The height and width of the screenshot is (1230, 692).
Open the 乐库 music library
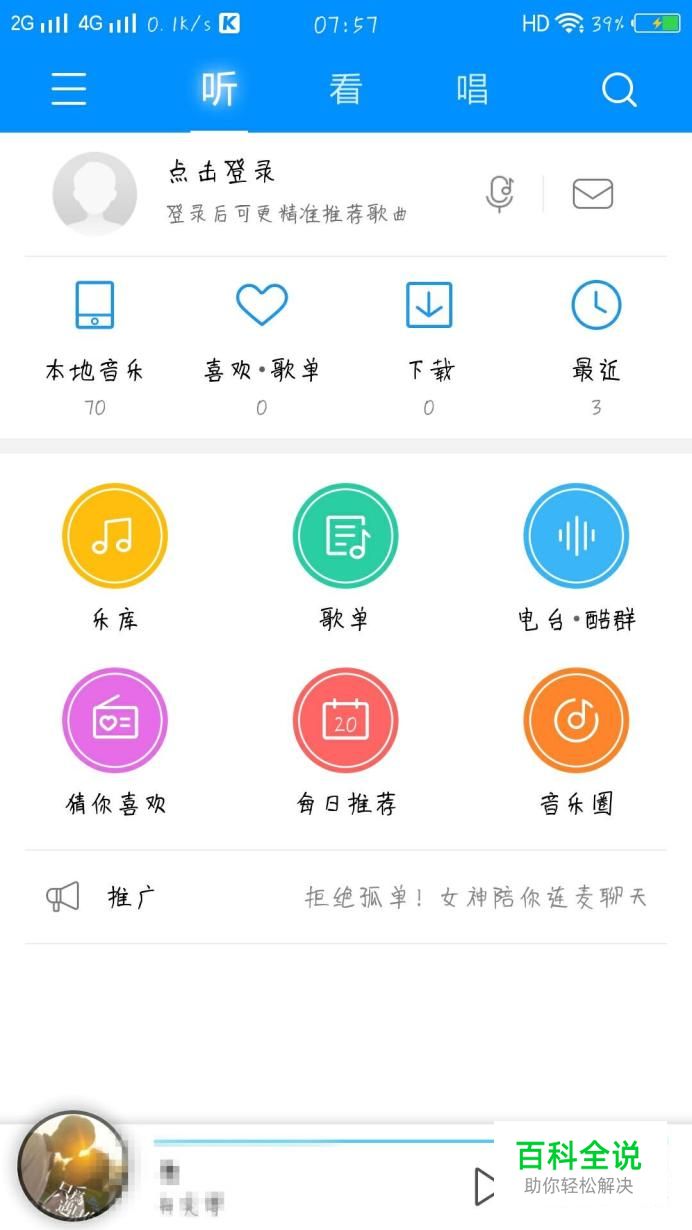coord(115,536)
